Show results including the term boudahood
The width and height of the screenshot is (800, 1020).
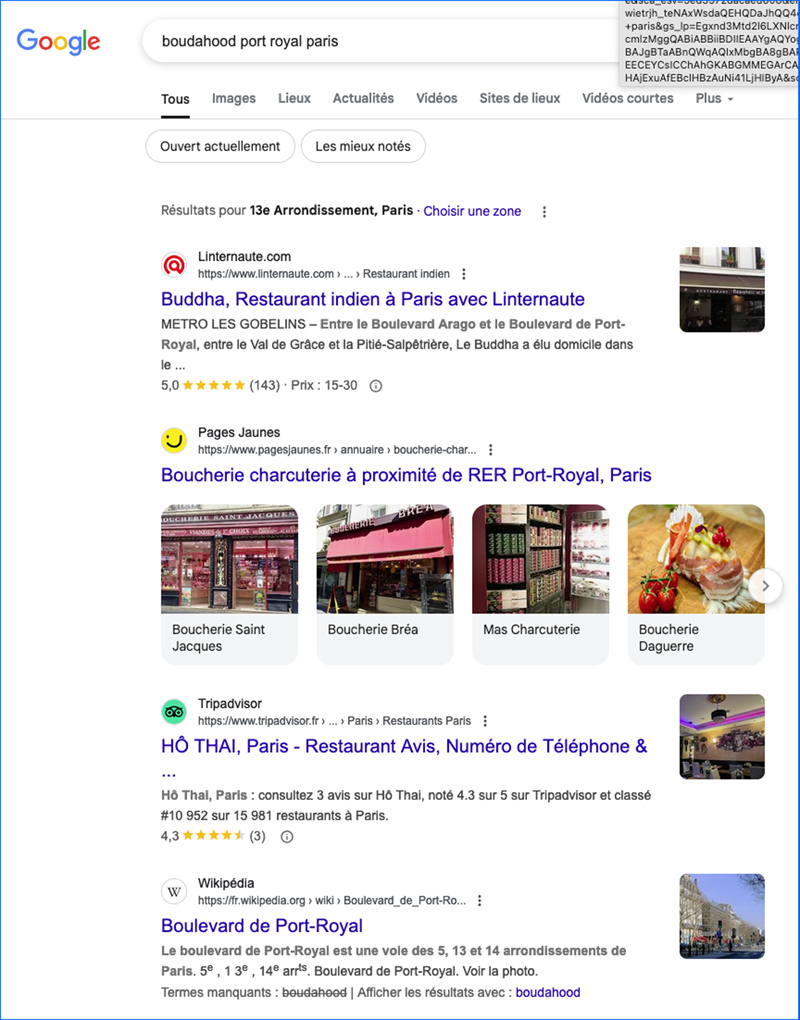547,993
